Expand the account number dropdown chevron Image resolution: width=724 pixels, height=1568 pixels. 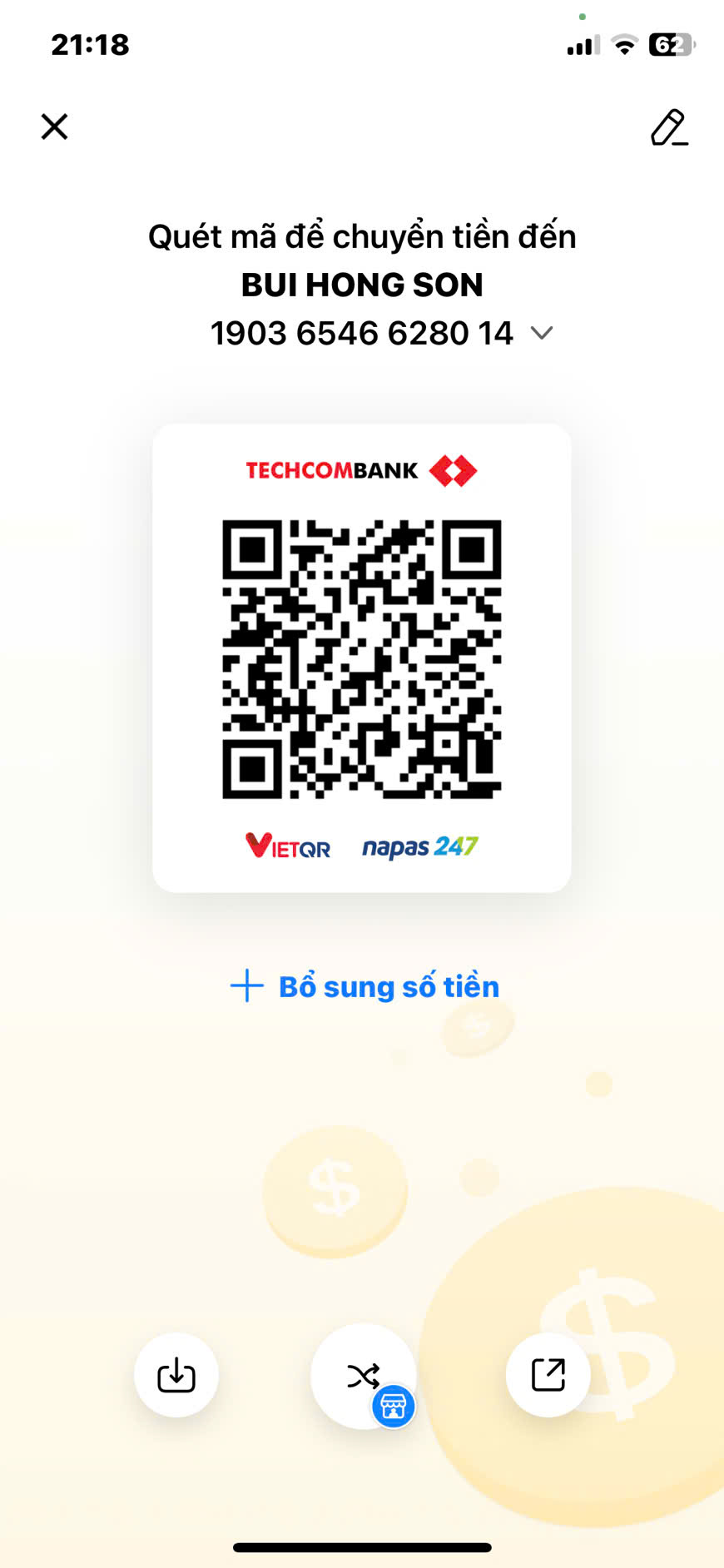[542, 333]
